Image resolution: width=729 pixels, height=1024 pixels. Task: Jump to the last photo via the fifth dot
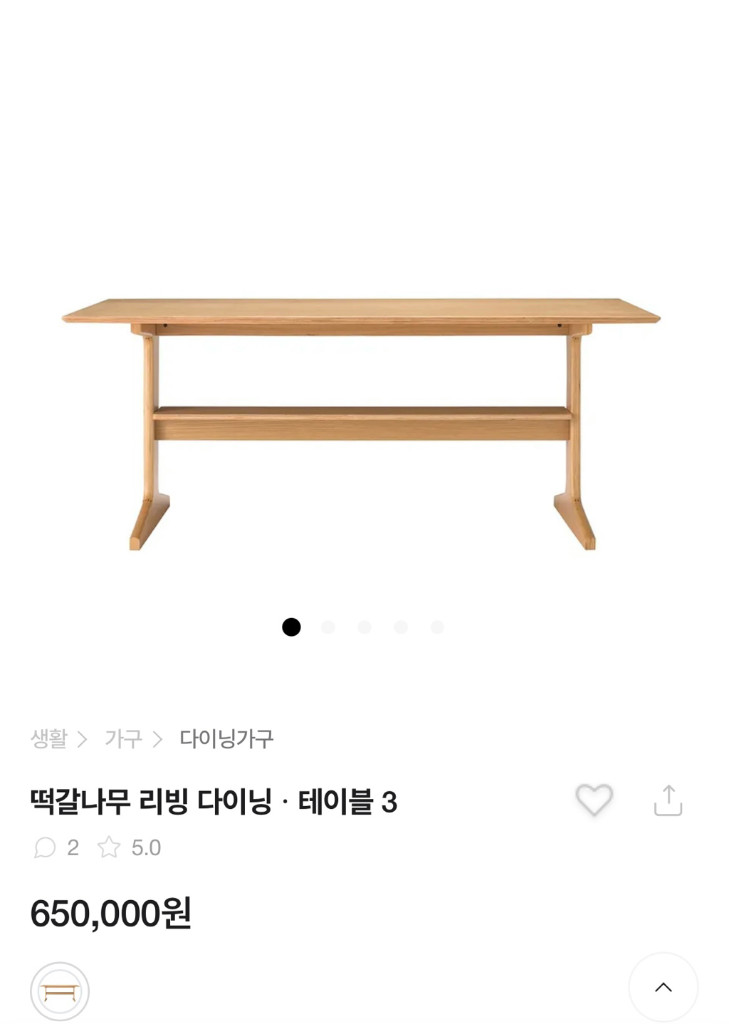tap(437, 627)
